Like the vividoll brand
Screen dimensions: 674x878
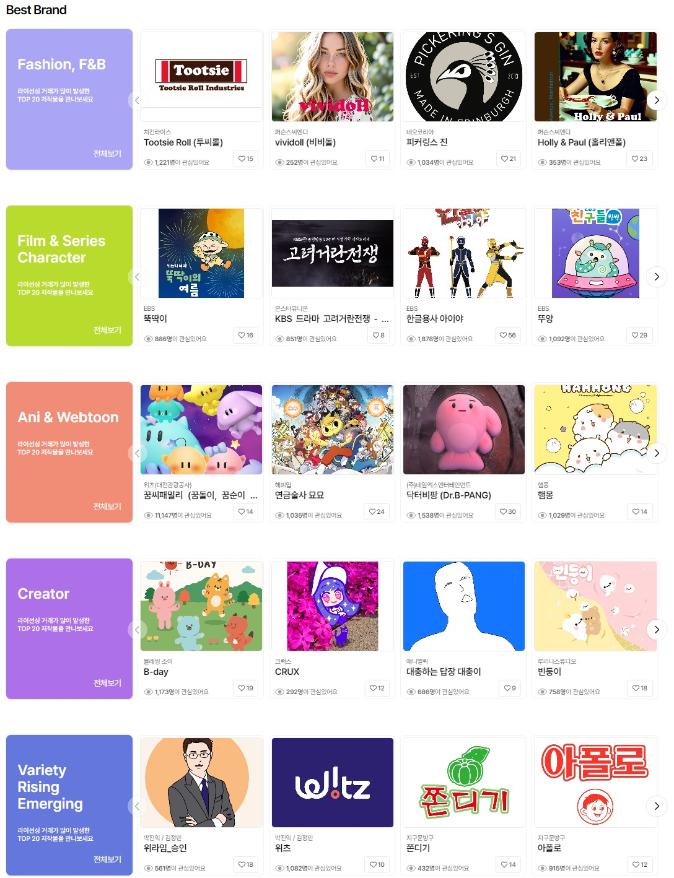377,159
